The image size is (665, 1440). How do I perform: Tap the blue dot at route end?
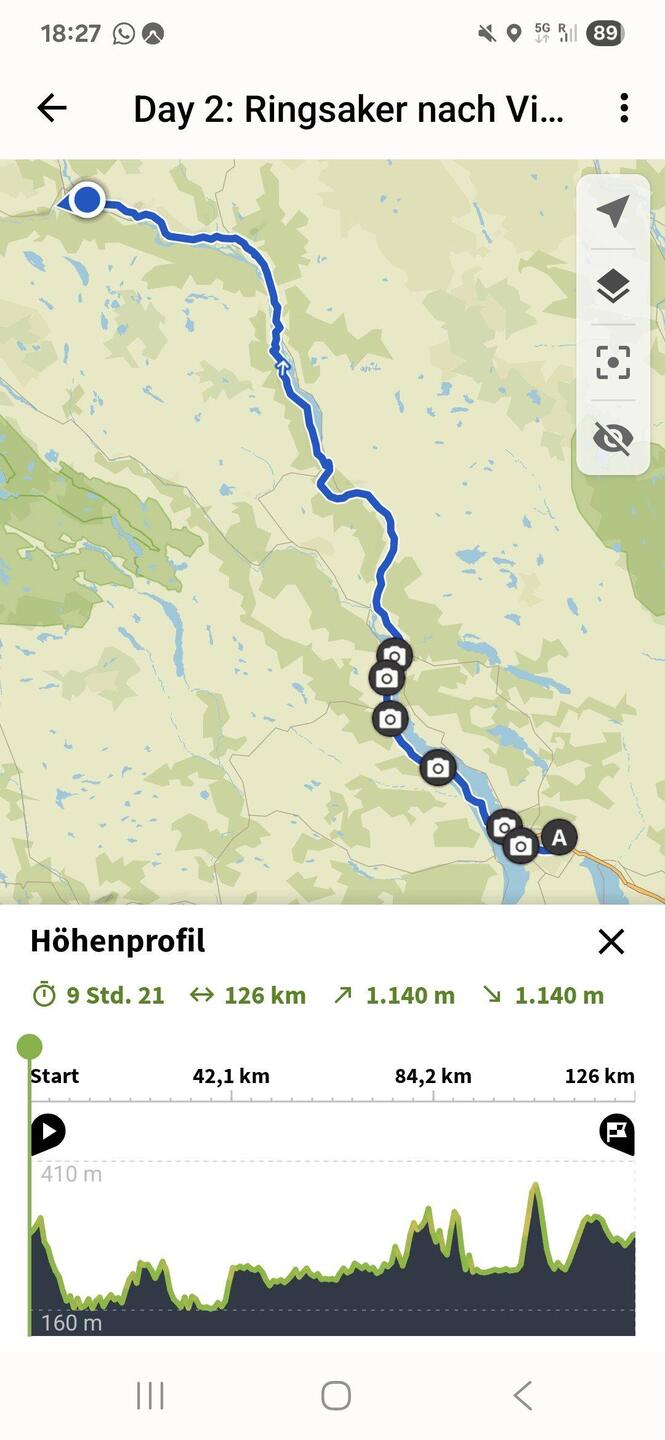[87, 199]
